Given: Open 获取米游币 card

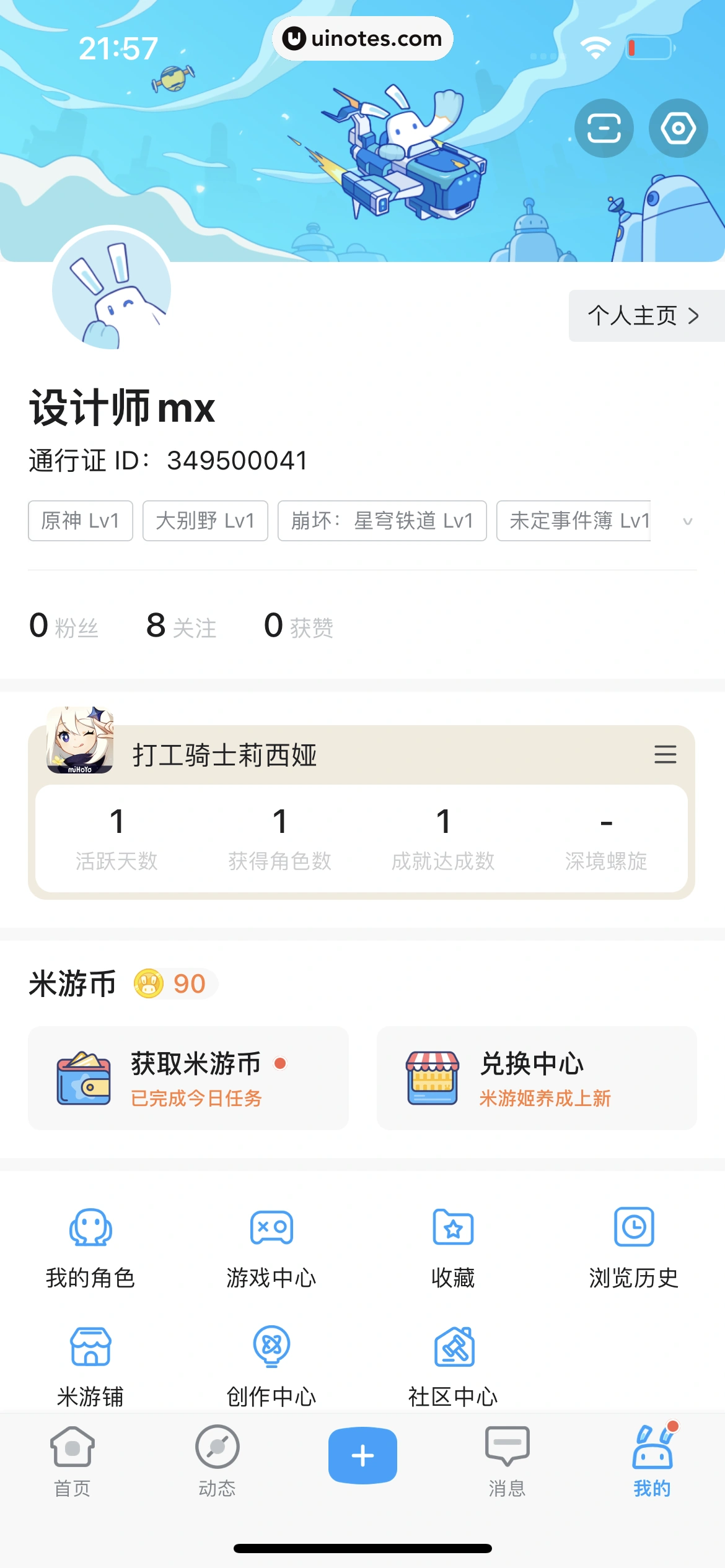Looking at the screenshot, I should tap(188, 1078).
